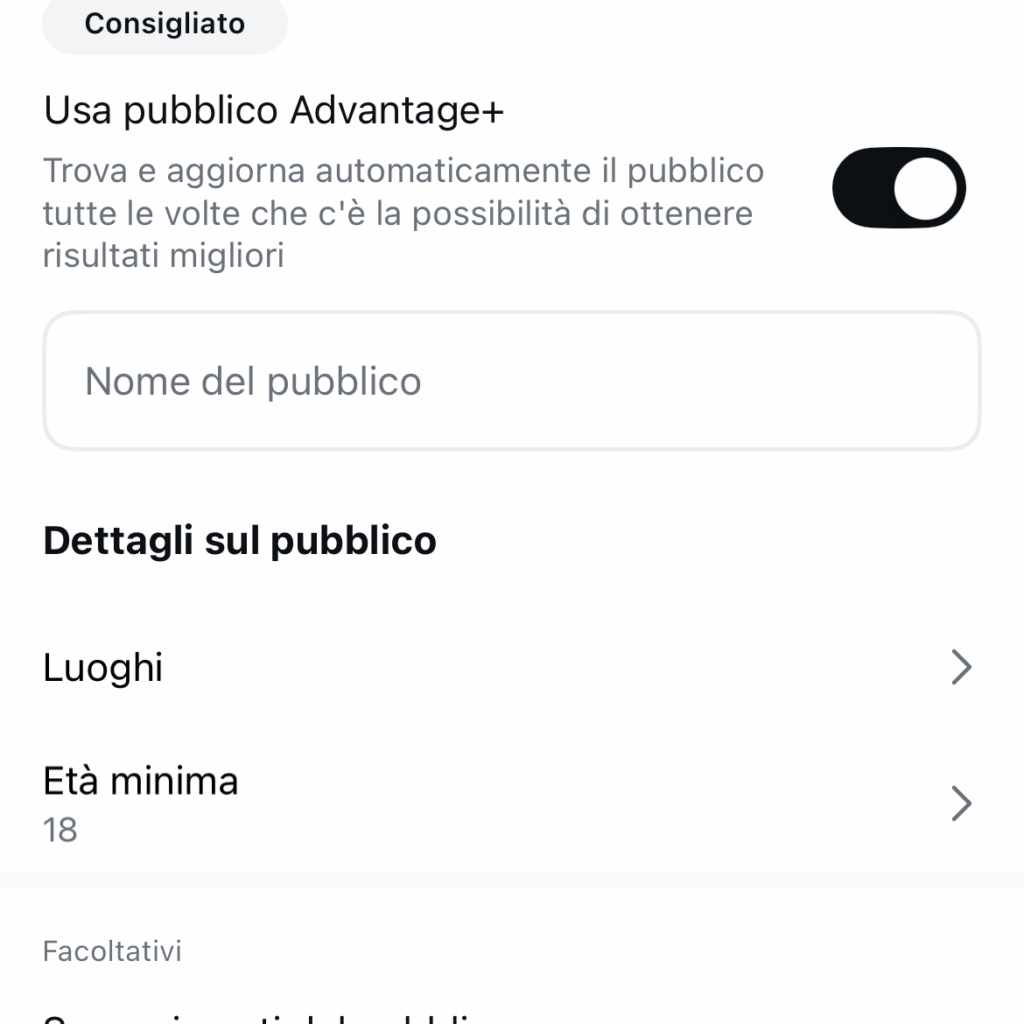Image resolution: width=1024 pixels, height=1024 pixels.
Task: Tap the Nome del pubblico field
Action: pos(511,381)
